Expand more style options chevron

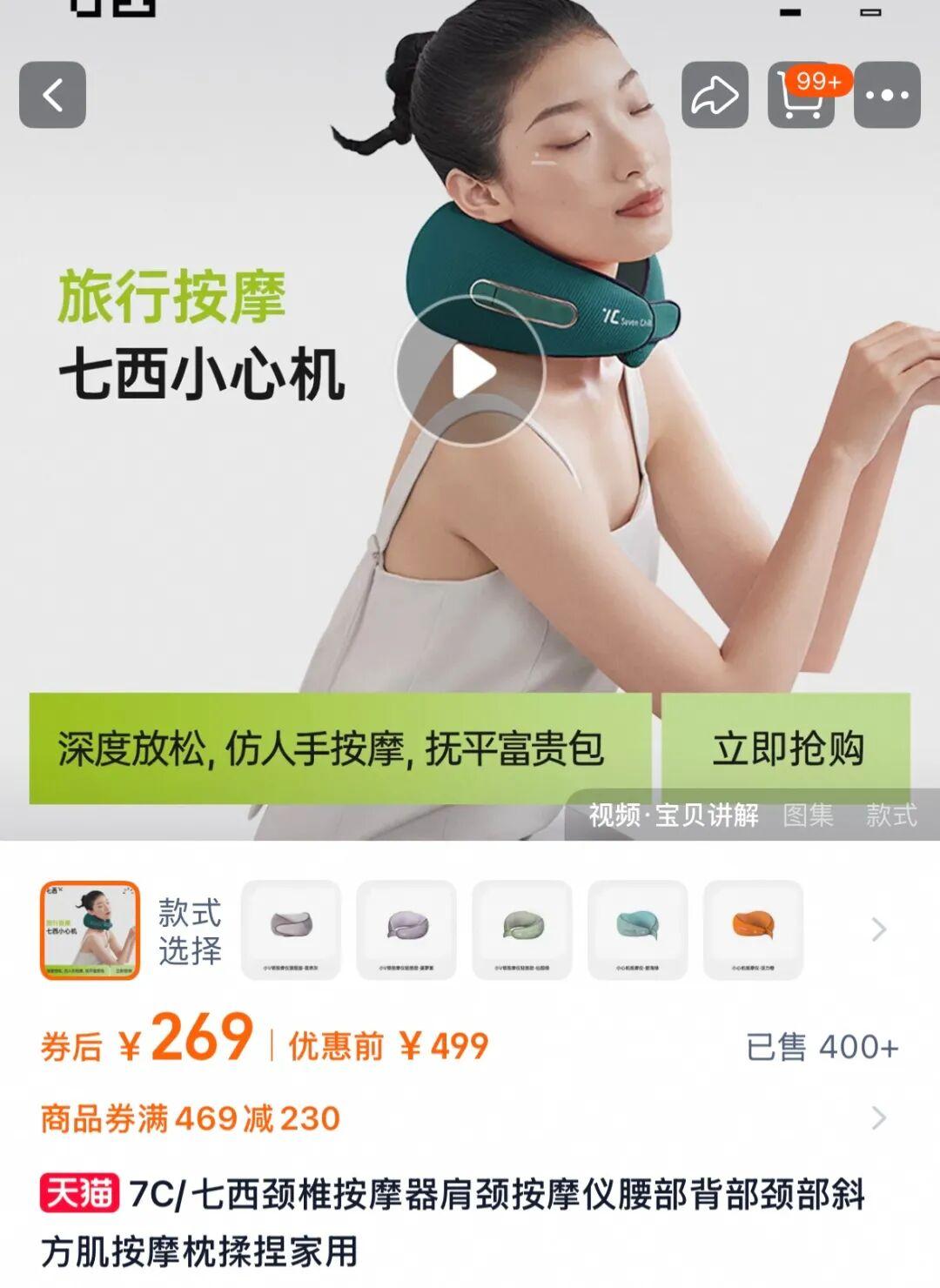point(879,929)
